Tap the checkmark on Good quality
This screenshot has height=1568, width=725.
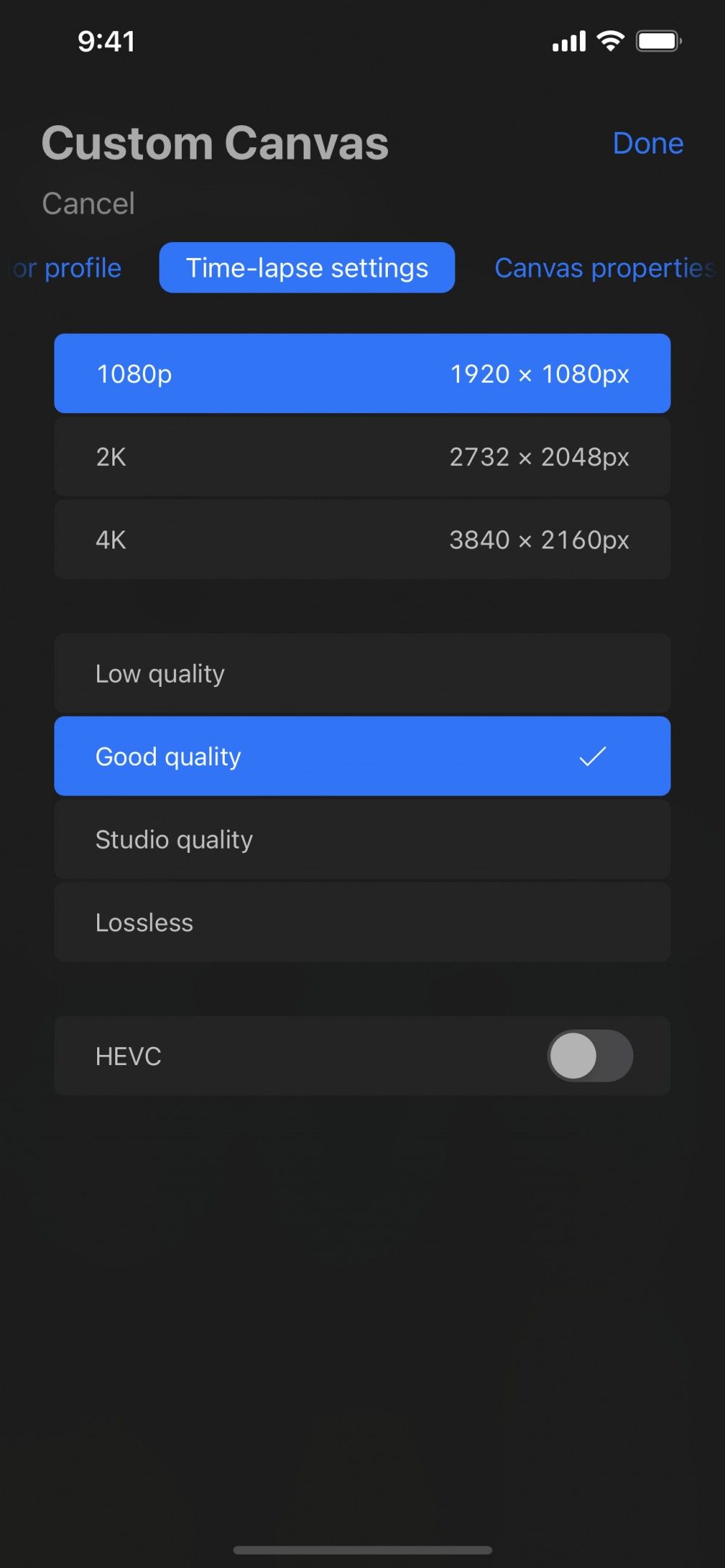pos(594,756)
